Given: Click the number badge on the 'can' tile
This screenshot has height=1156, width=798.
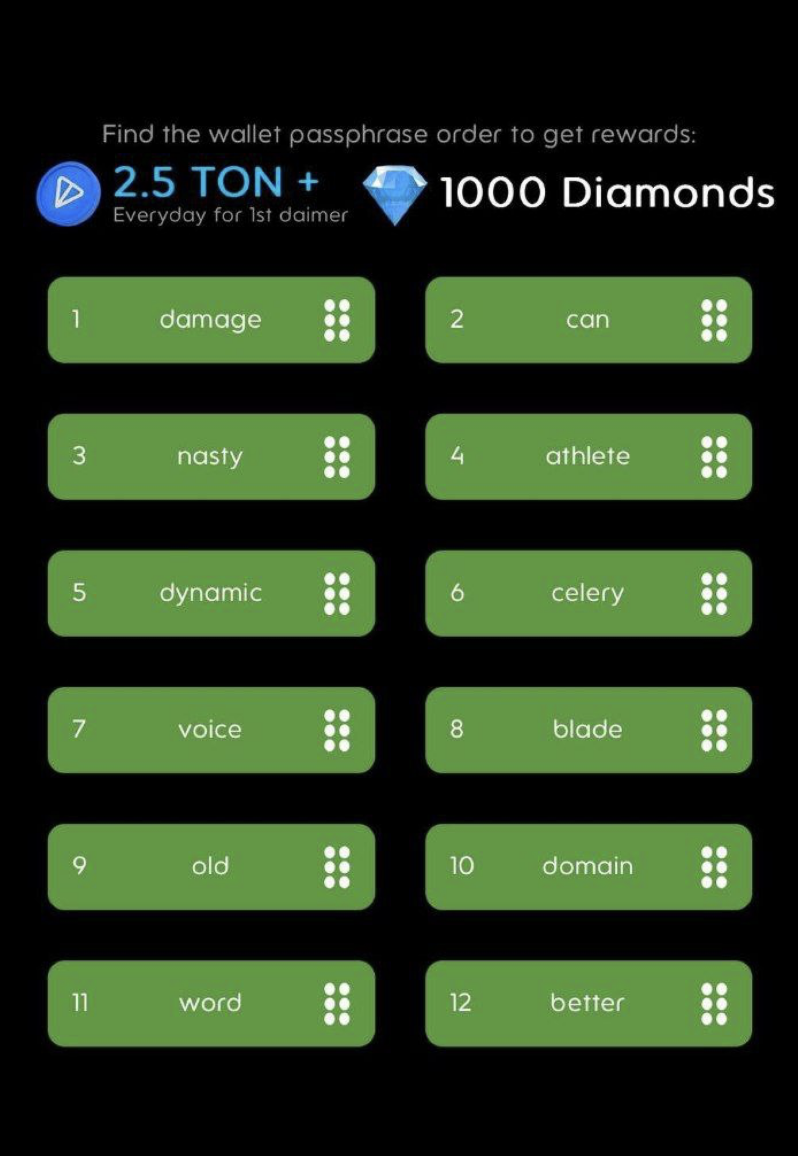Looking at the screenshot, I should coord(458,319).
